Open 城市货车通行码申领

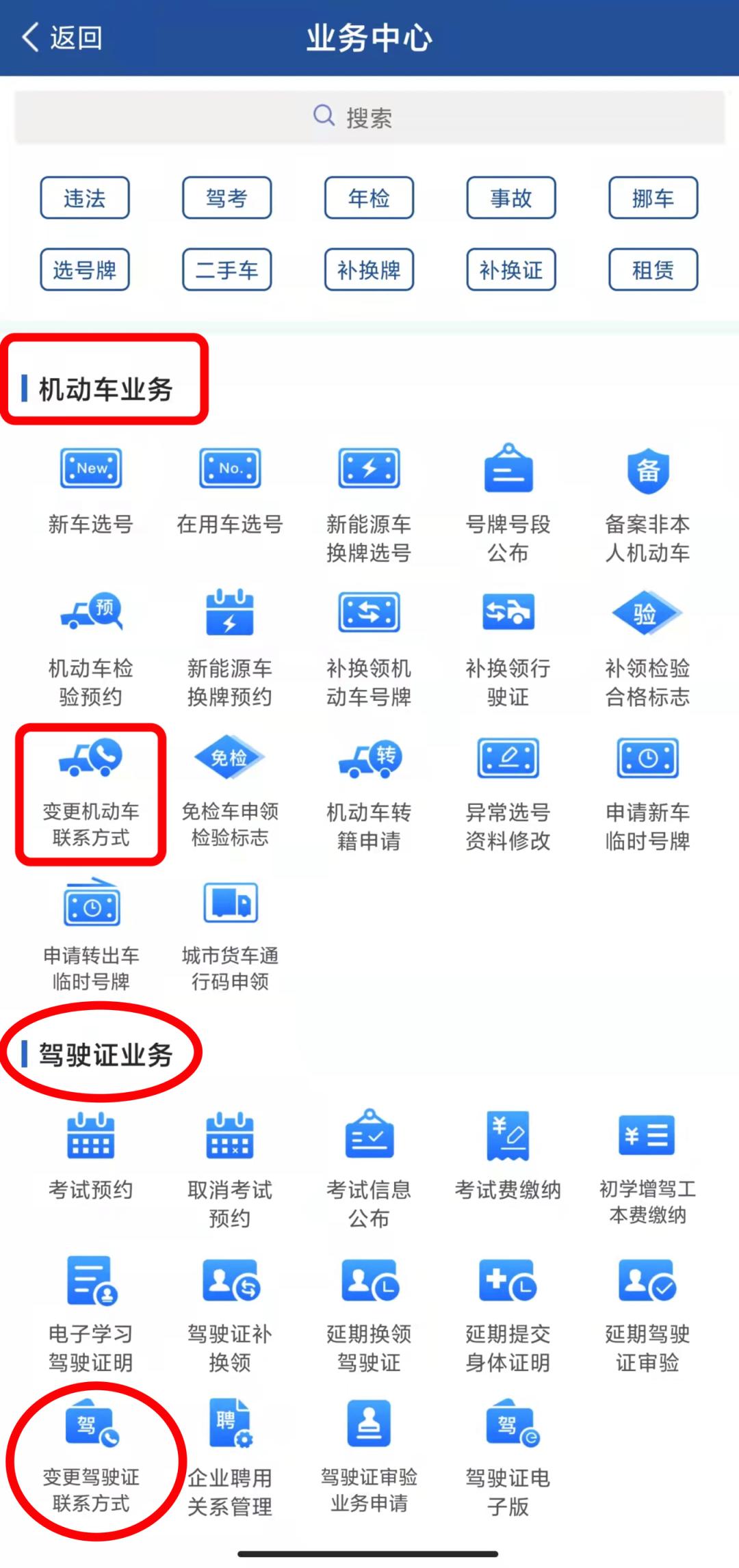click(230, 935)
